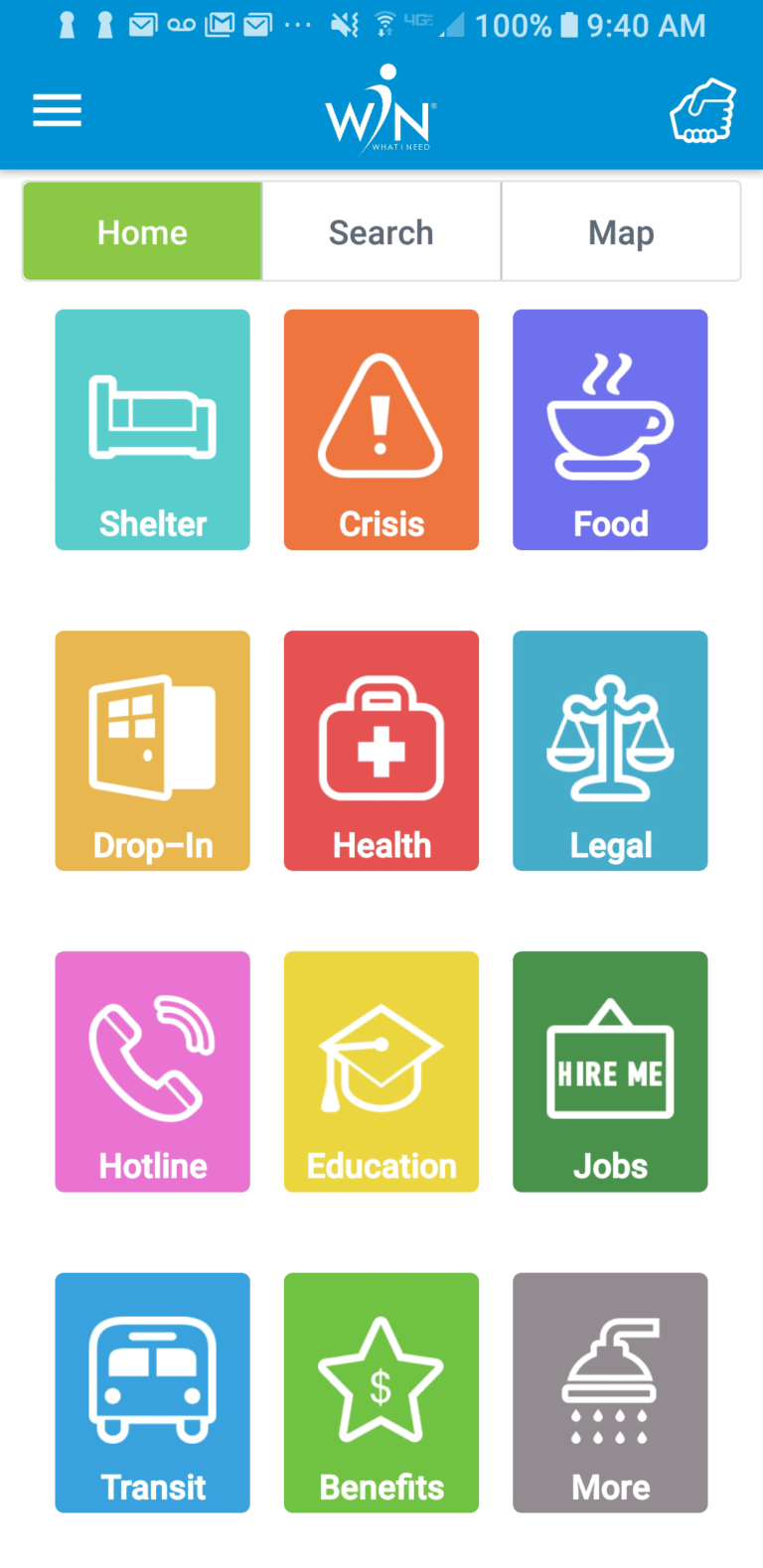This screenshot has height=1568, width=763.
Task: Open the Hotline tile
Action: coord(152,1071)
